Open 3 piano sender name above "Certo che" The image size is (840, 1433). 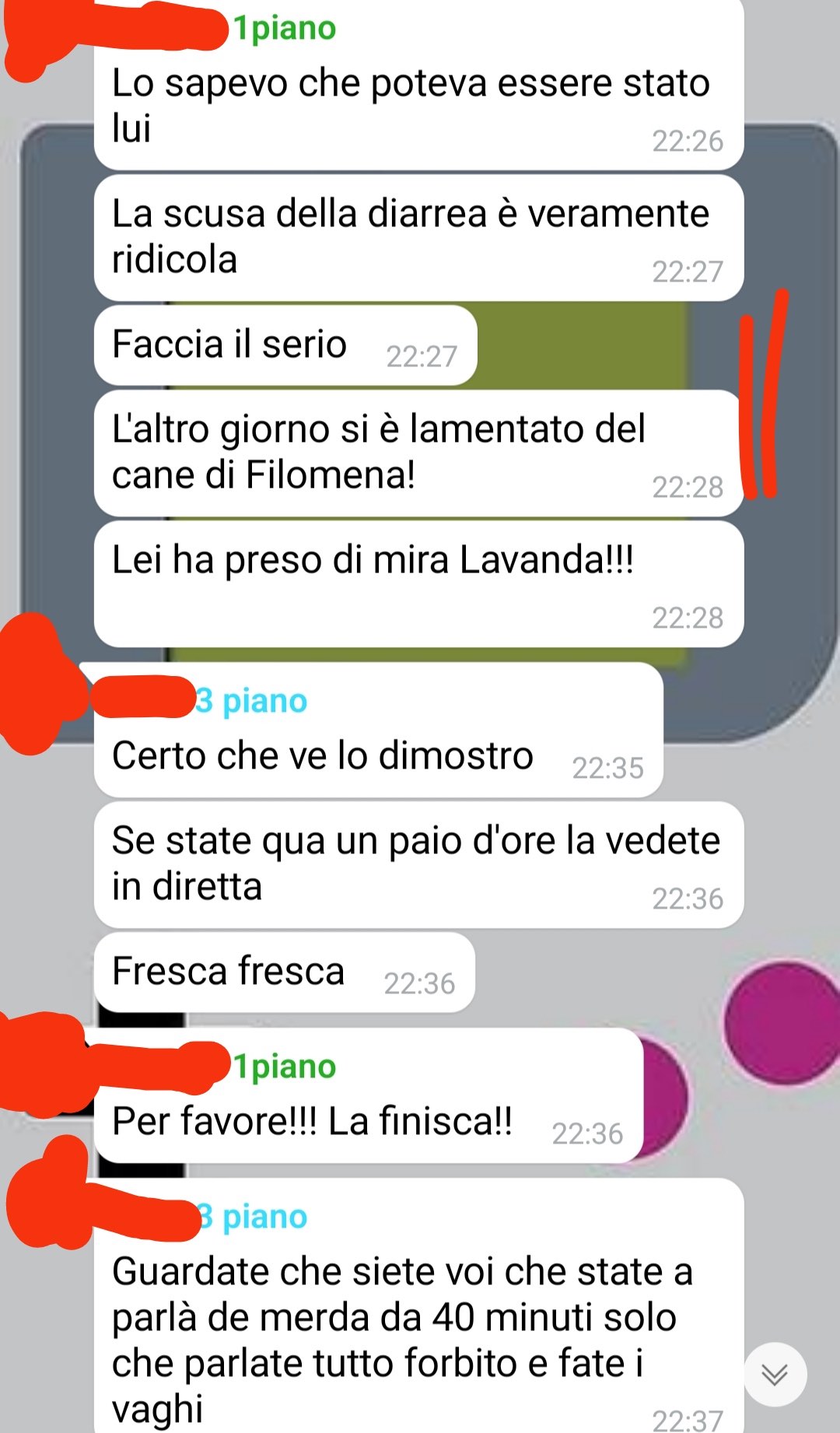coord(252,701)
